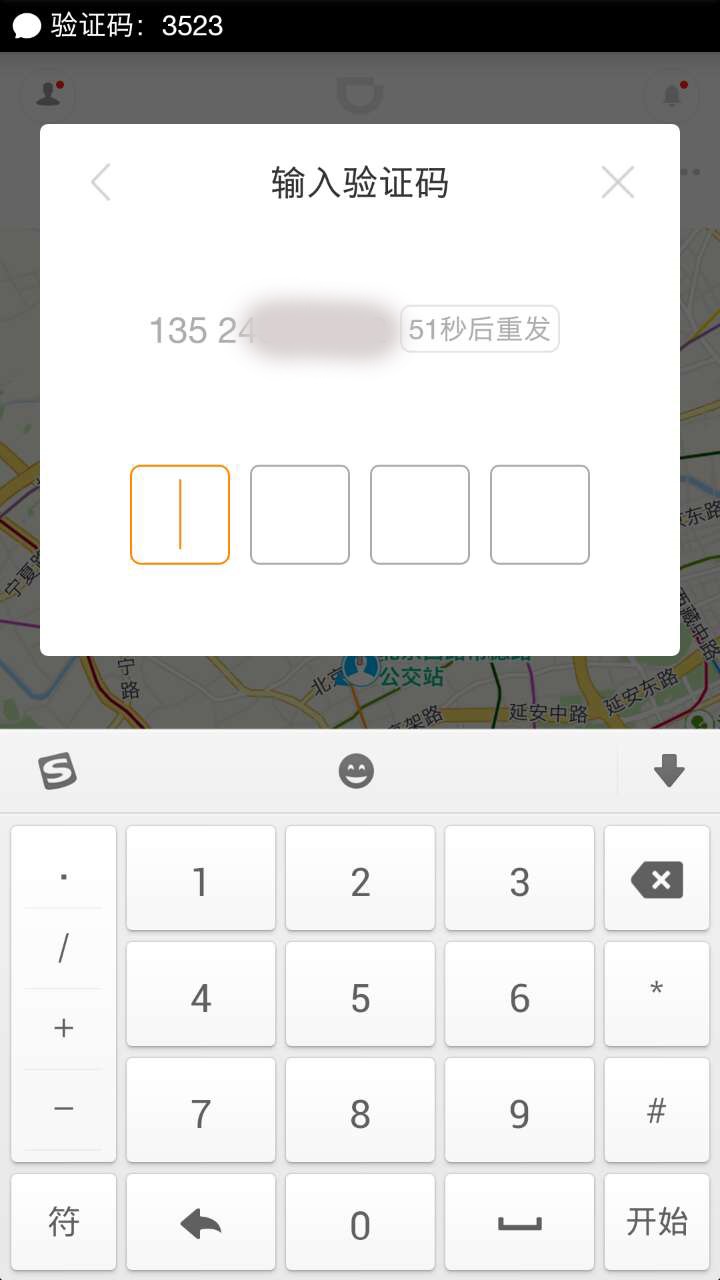Type digit 3 on the keypad
The height and width of the screenshot is (1280, 720).
[x=519, y=880]
